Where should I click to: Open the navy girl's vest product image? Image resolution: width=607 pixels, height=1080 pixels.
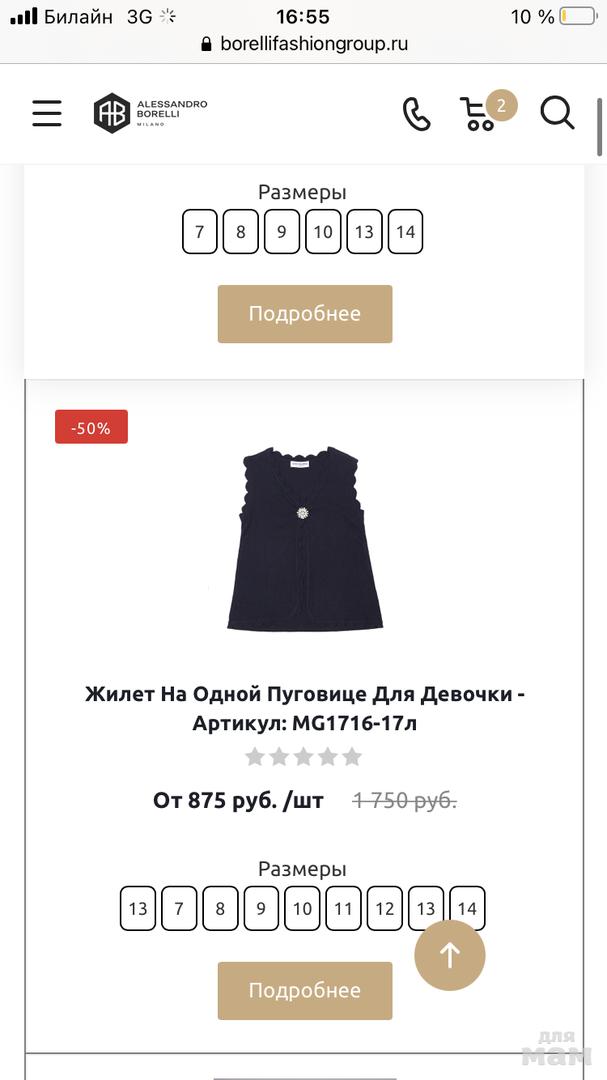[x=305, y=540]
